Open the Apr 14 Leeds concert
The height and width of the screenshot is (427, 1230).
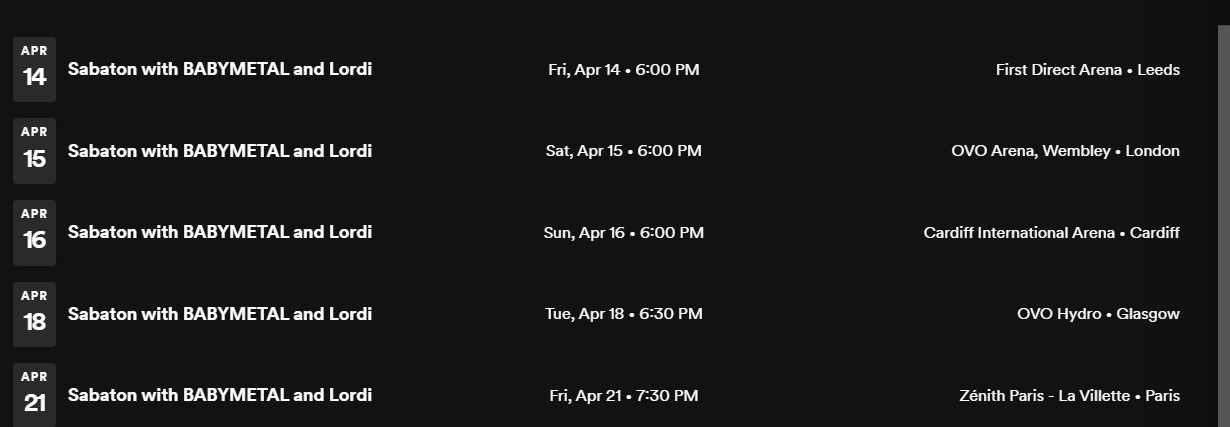220,70
